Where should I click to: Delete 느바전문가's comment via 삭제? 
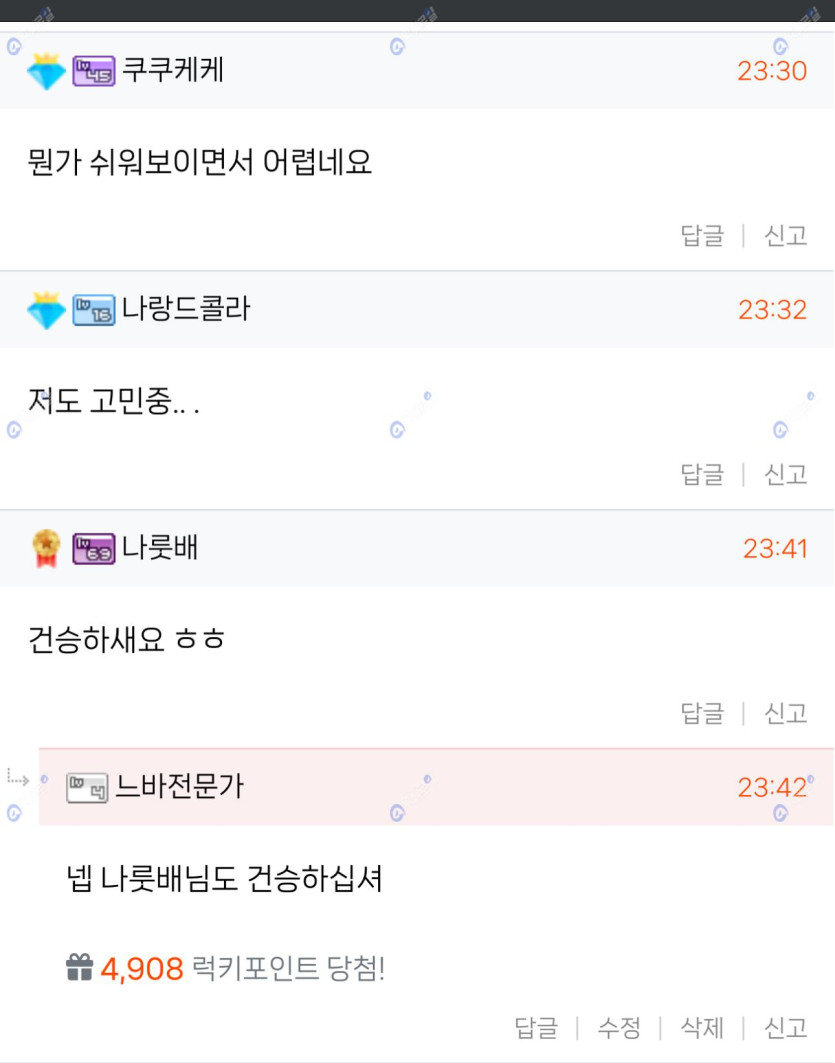pos(702,1027)
